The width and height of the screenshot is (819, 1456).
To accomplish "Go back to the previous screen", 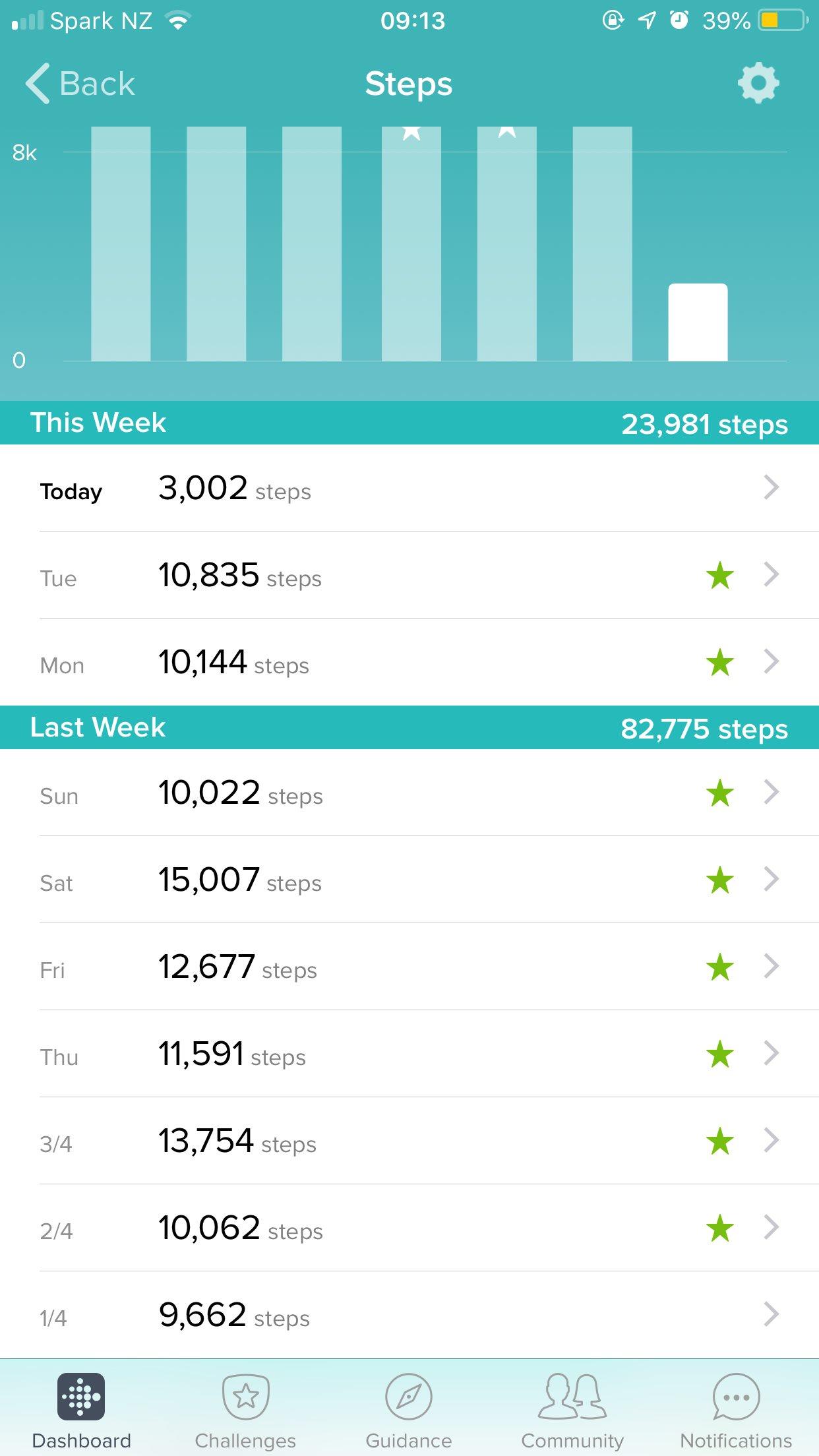I will 80,84.
